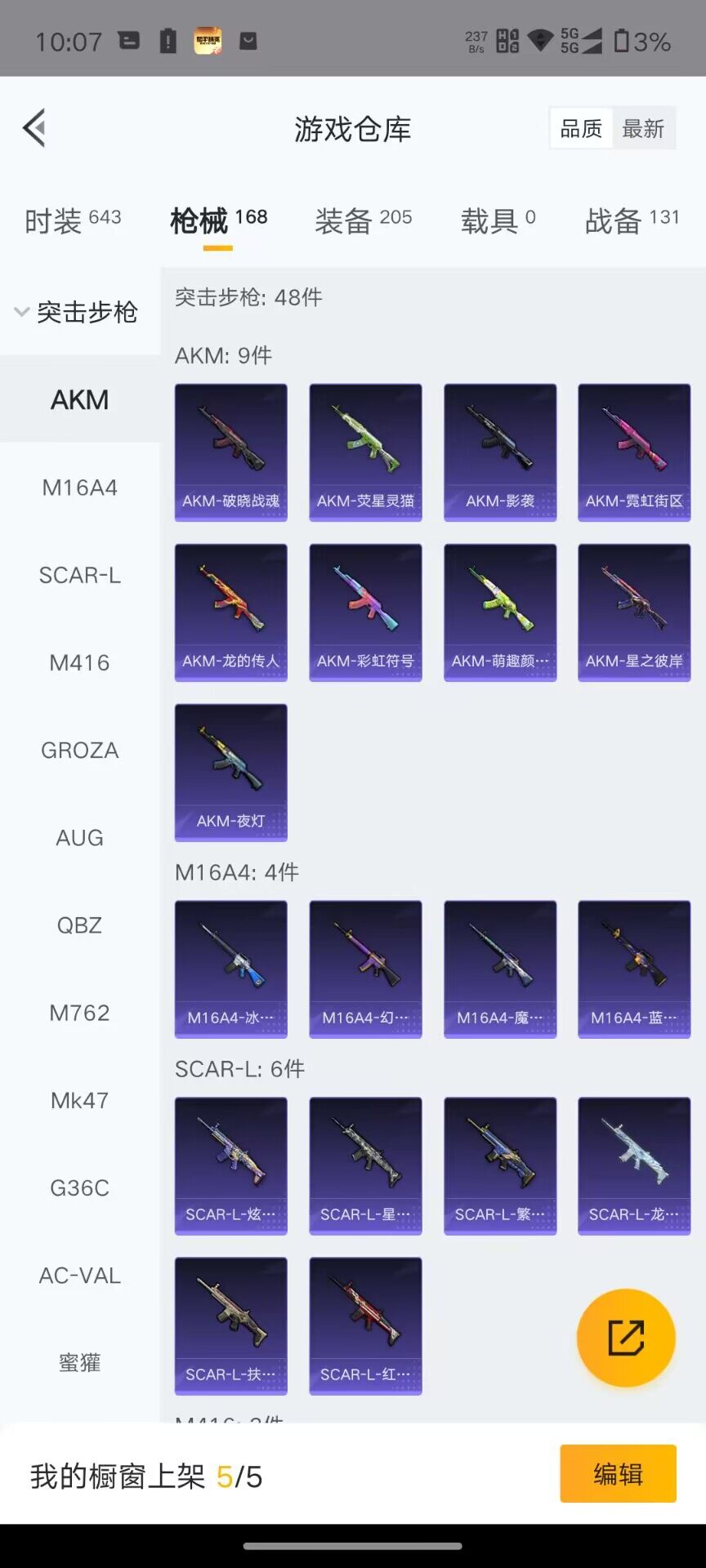
Task: Select M762 in the side list
Action: pyautogui.click(x=80, y=1013)
